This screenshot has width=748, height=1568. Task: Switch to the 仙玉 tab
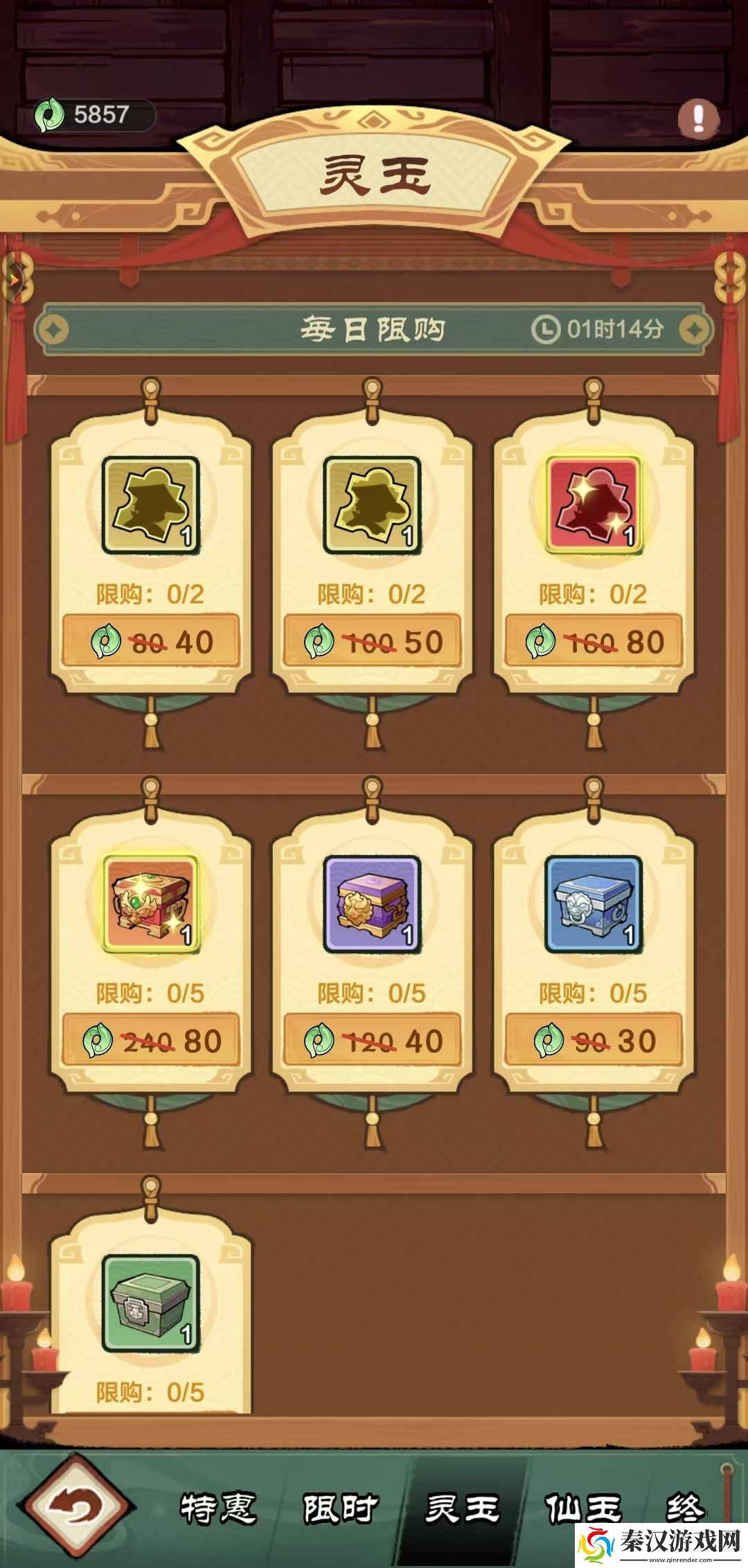[583, 1508]
